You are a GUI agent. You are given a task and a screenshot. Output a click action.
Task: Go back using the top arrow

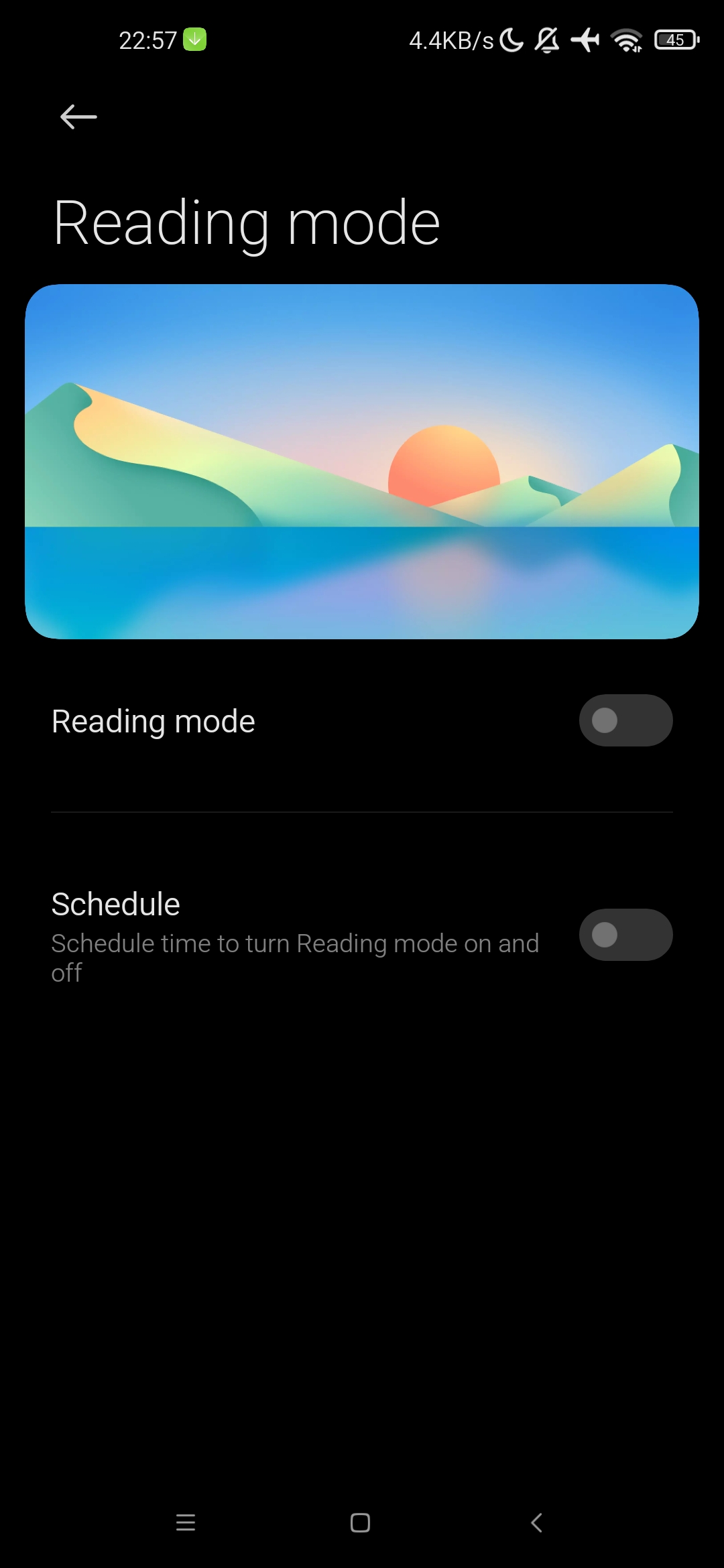[78, 117]
